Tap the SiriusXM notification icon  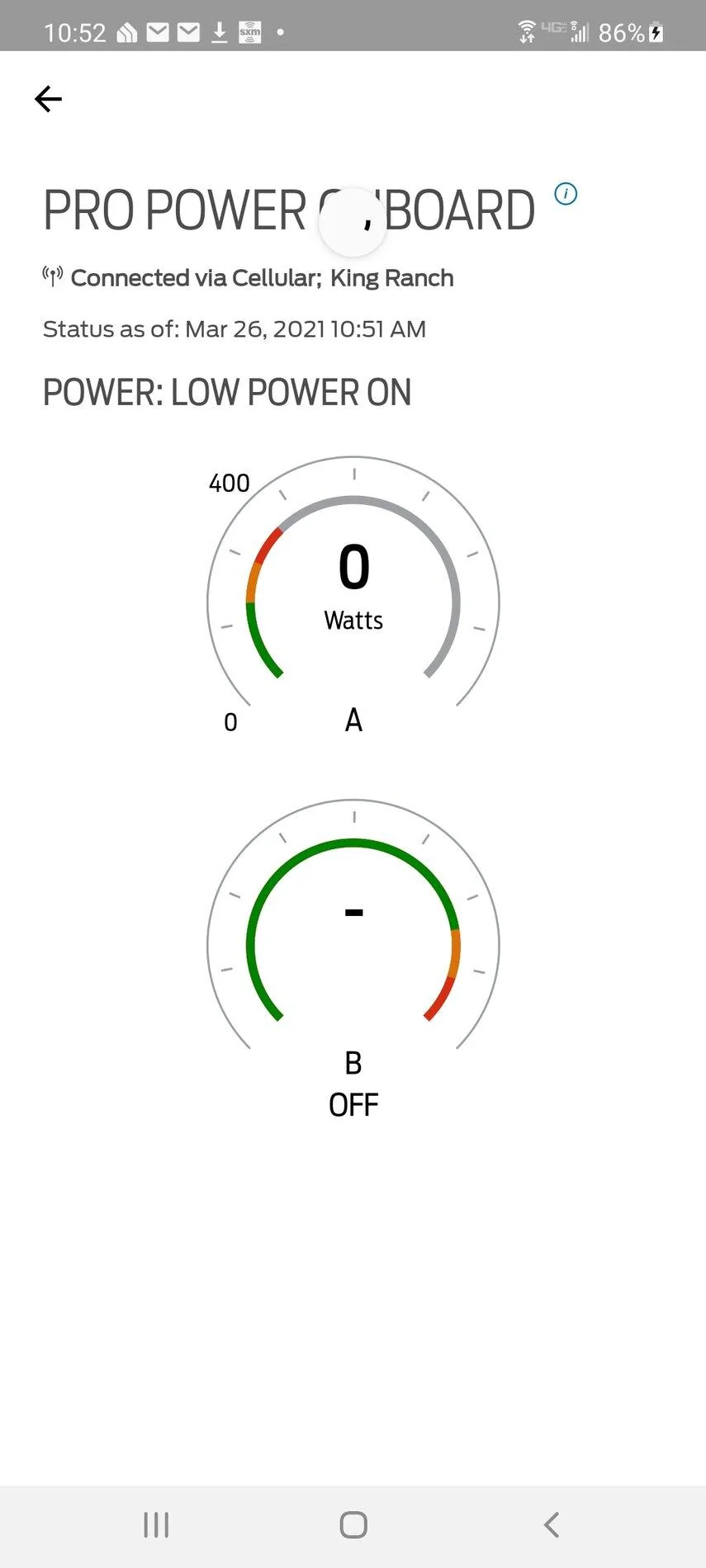click(249, 33)
